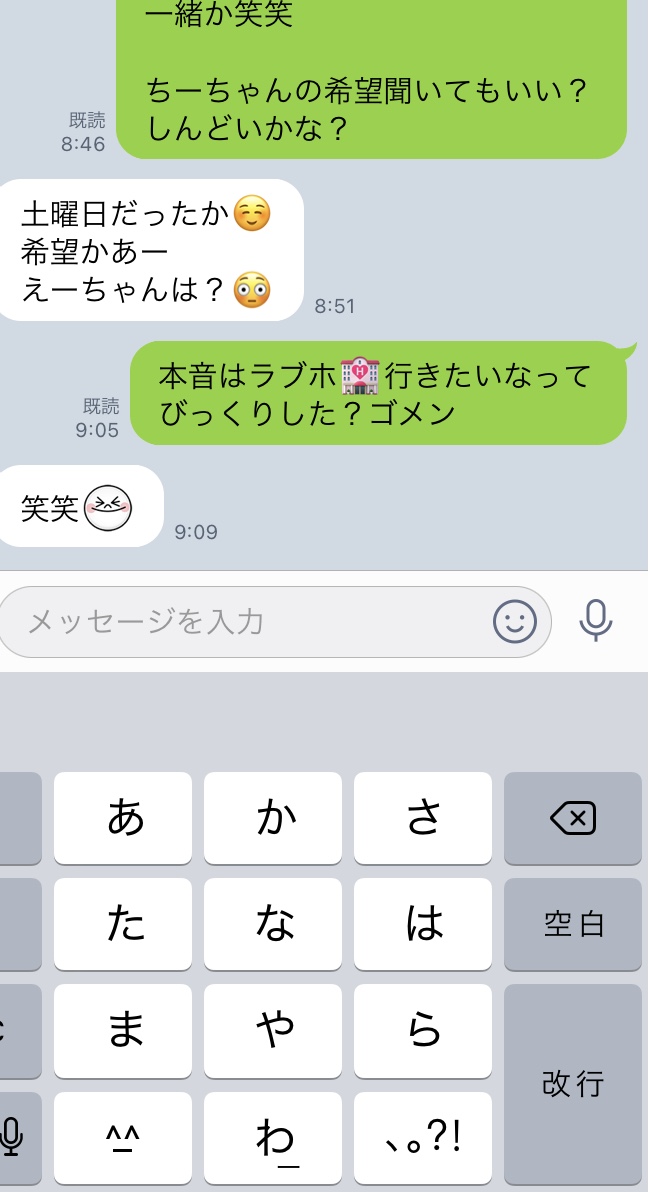The width and height of the screenshot is (648, 1192).
Task: Type the な kana key
Action: pyautogui.click(x=272, y=924)
